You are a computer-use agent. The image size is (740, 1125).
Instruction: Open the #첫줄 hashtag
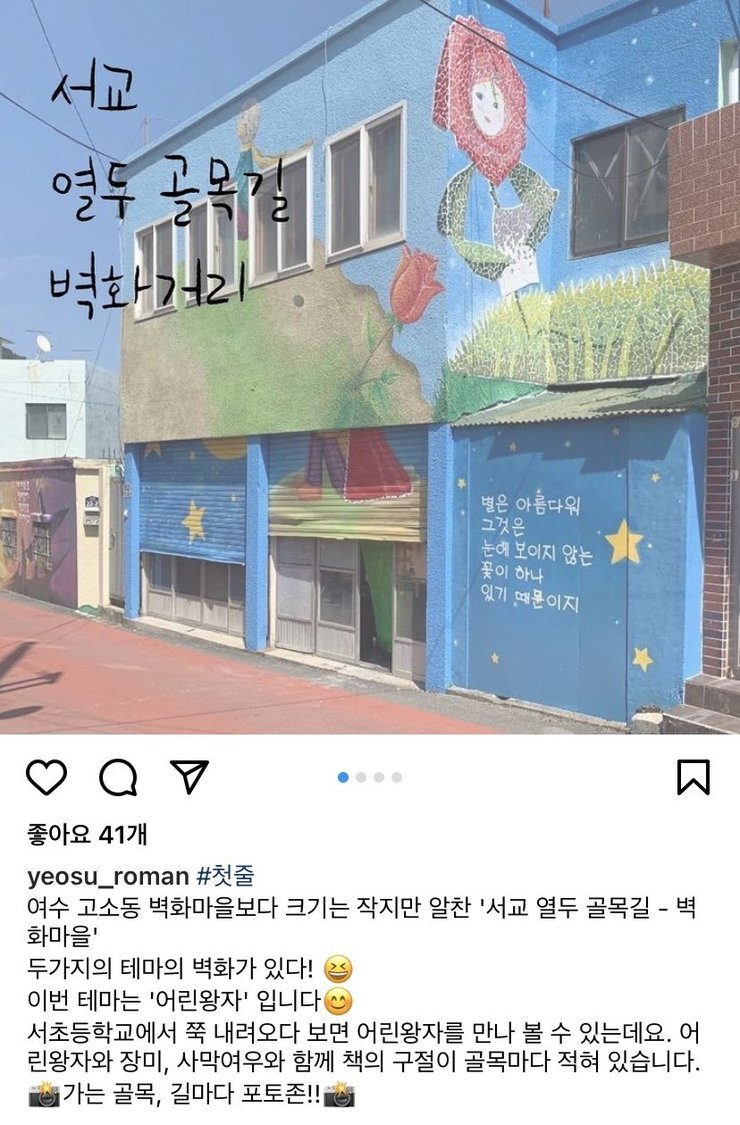coord(225,877)
